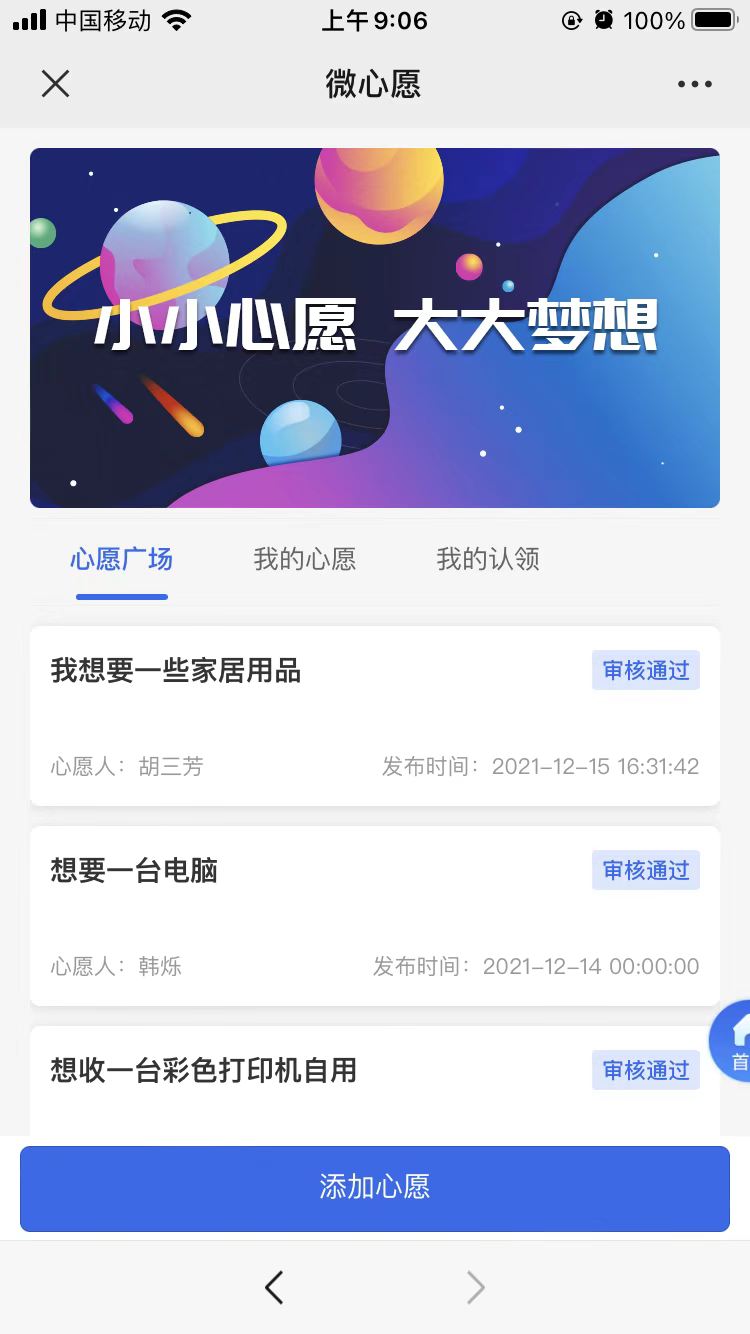This screenshot has height=1334, width=750.
Task: Go back with the browser back arrow
Action: (x=274, y=1287)
